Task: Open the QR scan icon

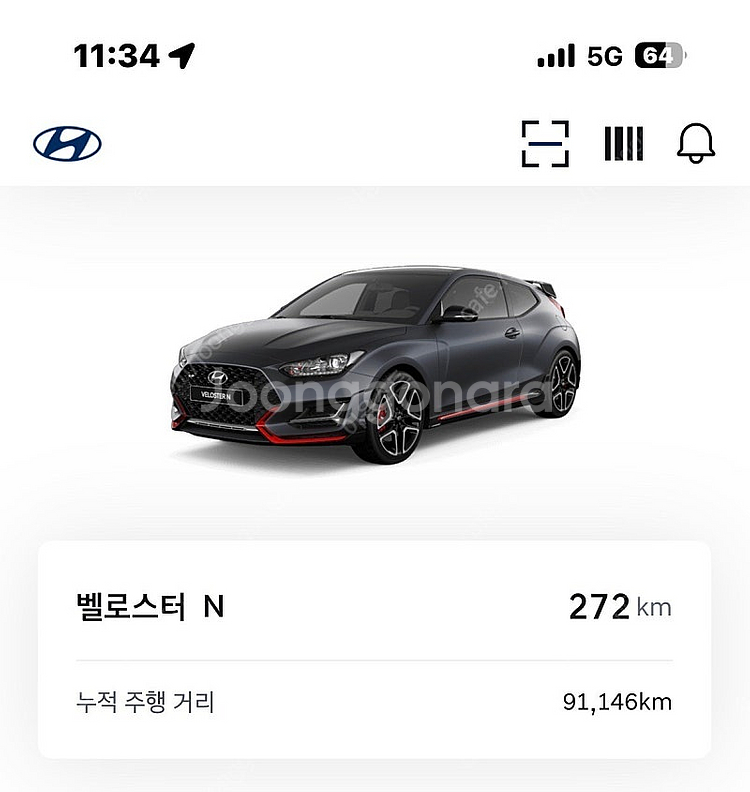Action: coord(545,143)
